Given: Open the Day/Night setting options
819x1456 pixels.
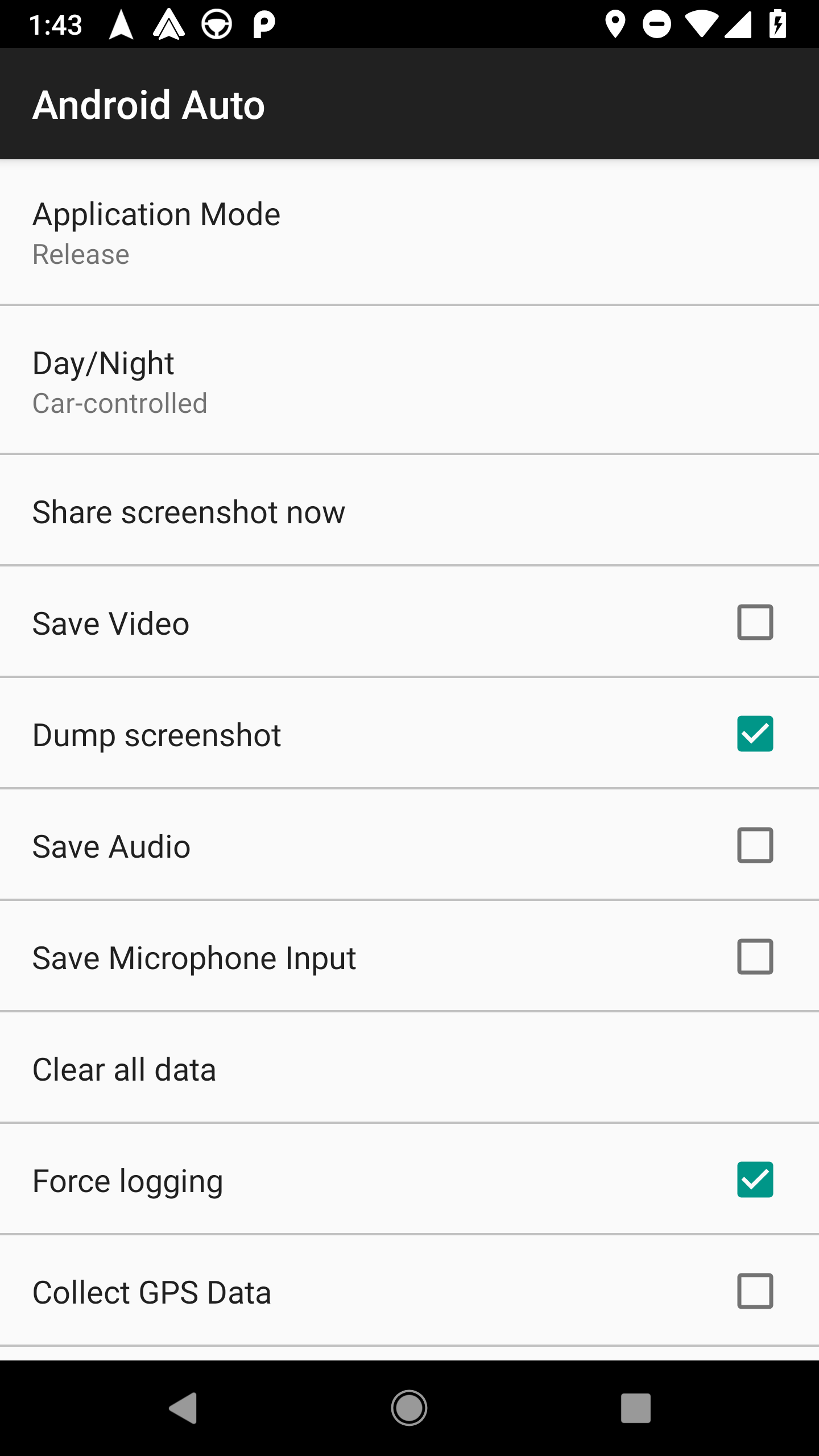Looking at the screenshot, I should 409,381.
